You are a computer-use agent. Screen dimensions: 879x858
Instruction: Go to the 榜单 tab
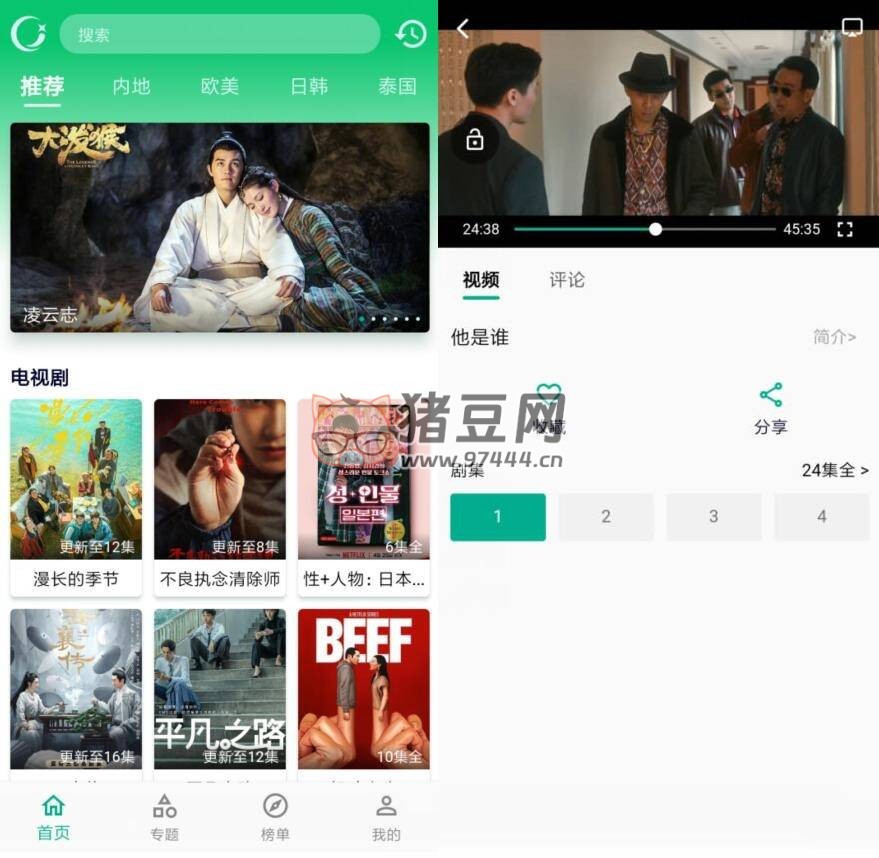pos(275,817)
